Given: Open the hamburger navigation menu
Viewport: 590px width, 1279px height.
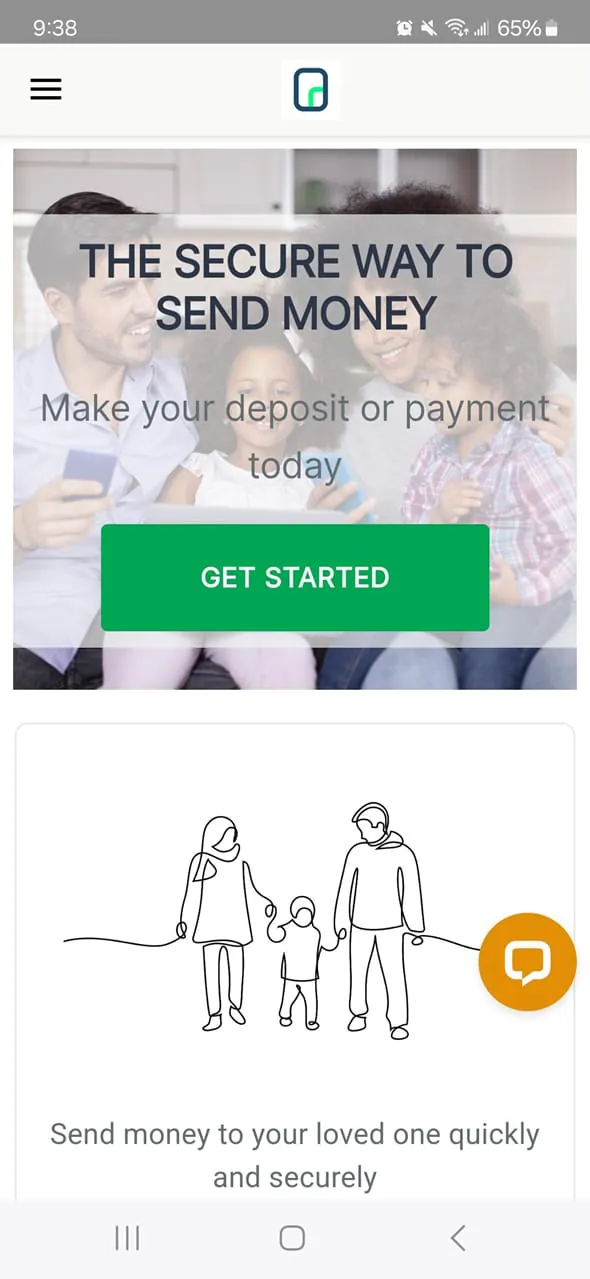Looking at the screenshot, I should click(46, 89).
